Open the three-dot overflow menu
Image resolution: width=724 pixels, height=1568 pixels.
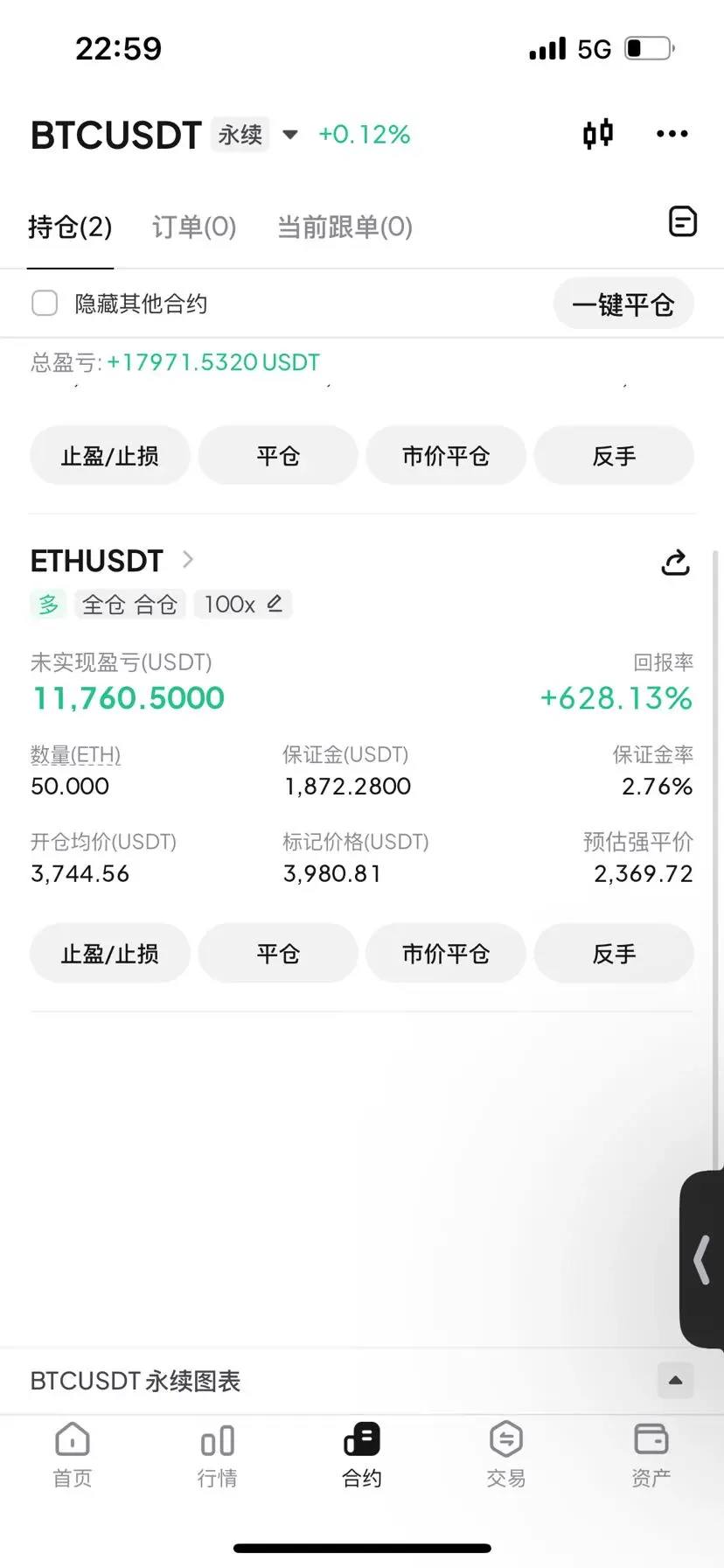tap(672, 134)
